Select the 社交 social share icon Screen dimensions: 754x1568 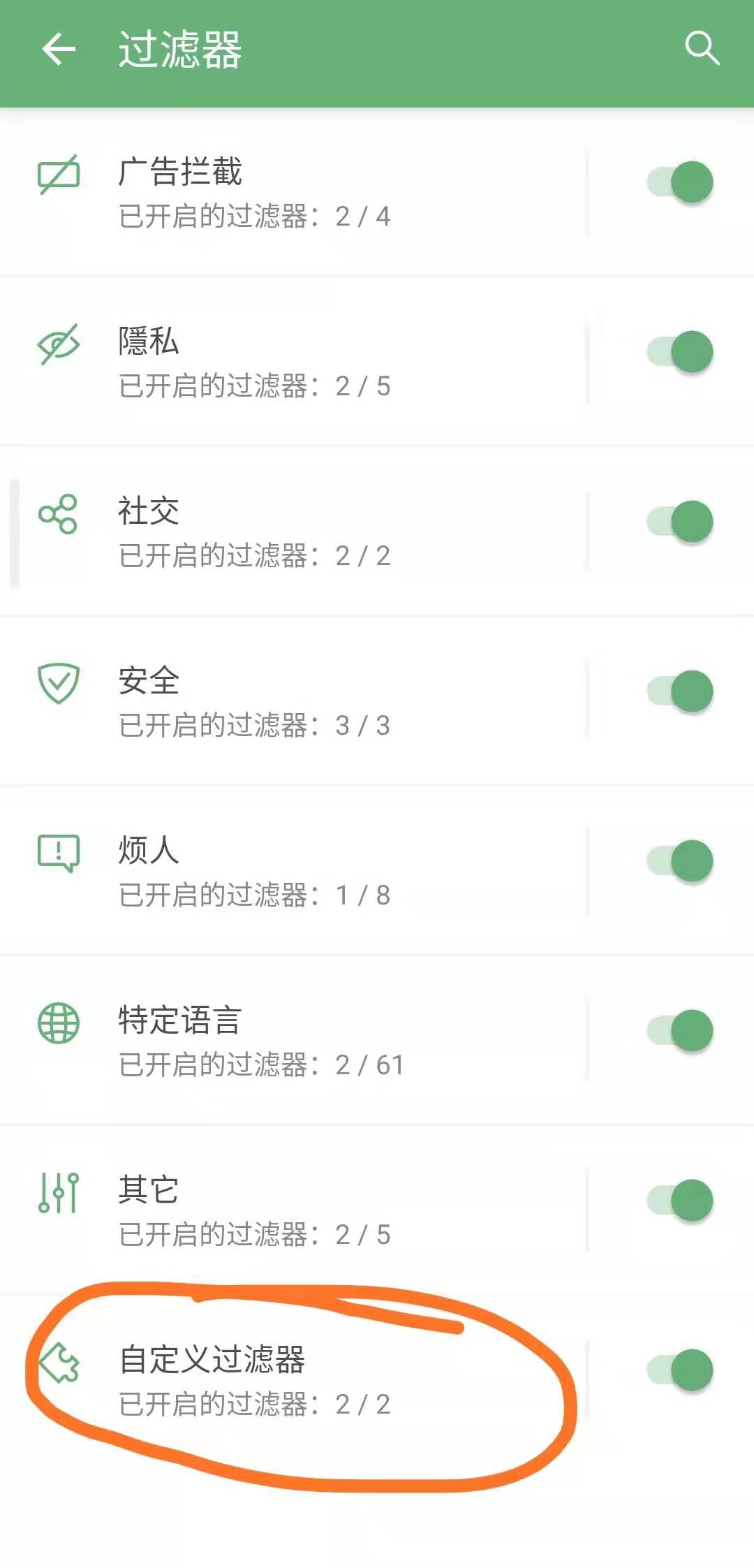tap(59, 515)
